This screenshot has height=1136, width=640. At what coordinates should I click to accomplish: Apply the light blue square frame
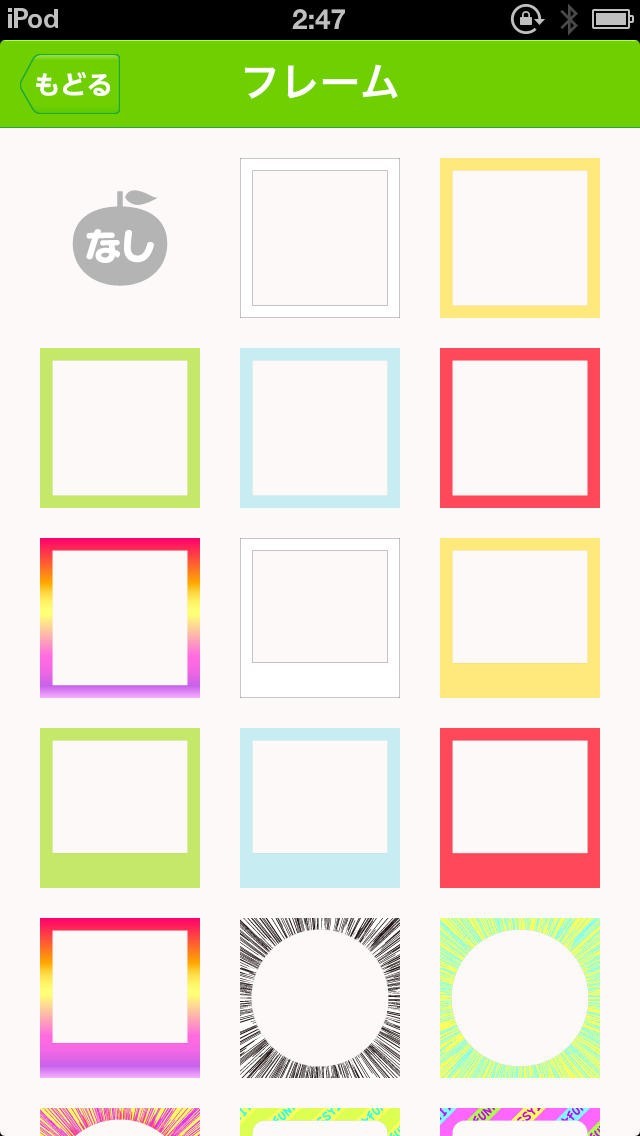[320, 428]
